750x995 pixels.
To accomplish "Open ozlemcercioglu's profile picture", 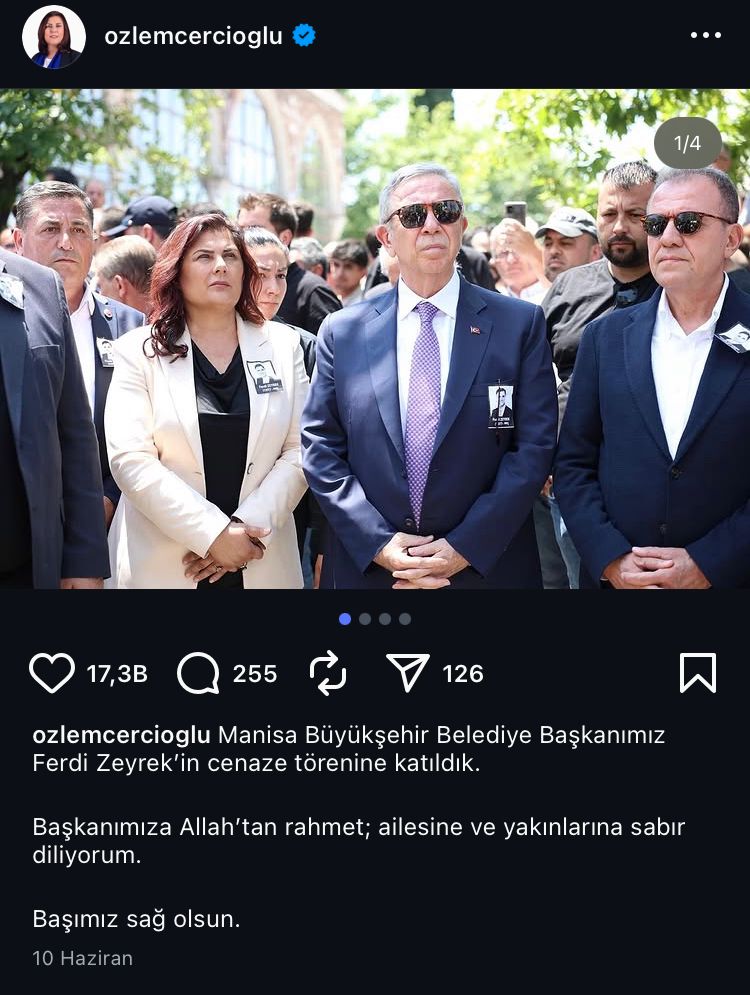I will 54,37.
